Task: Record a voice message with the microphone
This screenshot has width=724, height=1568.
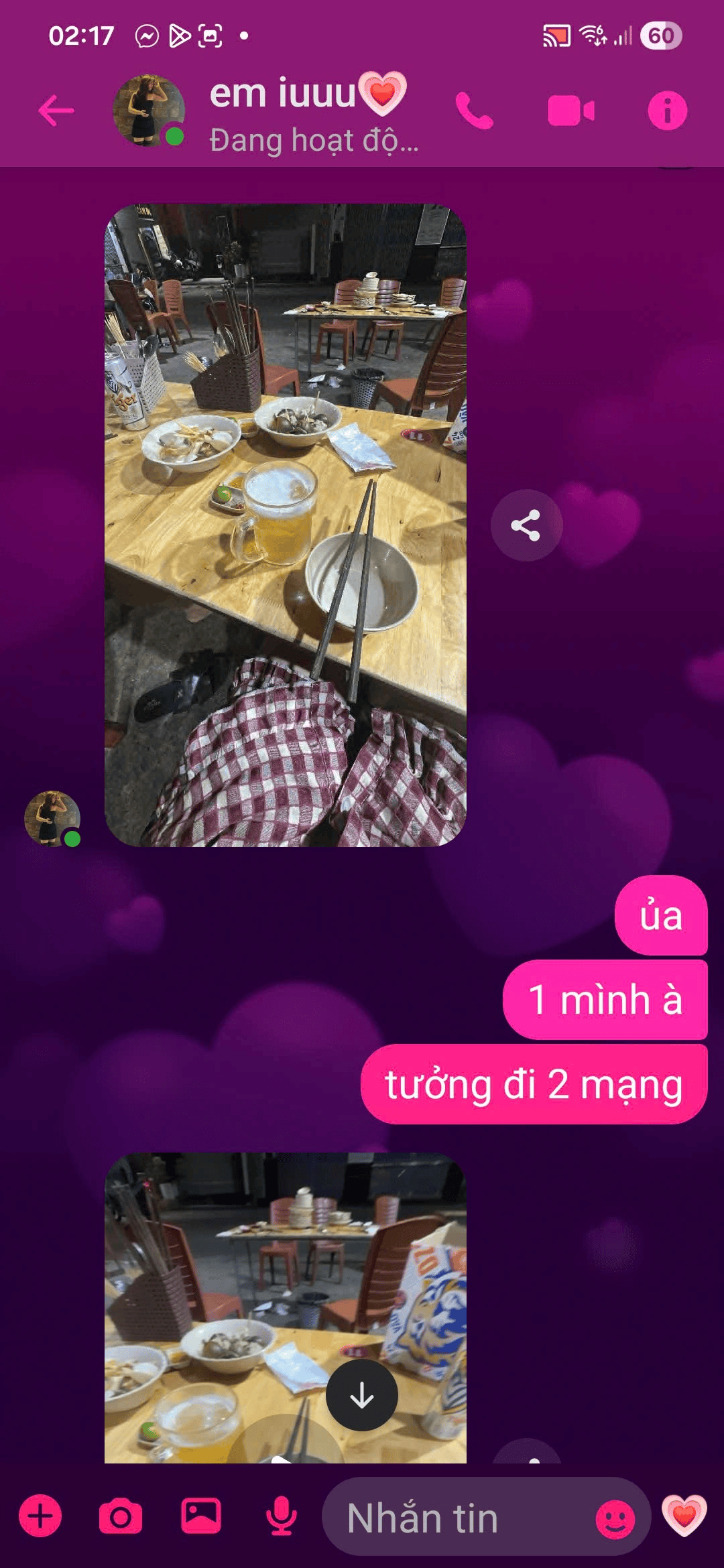Action: [x=282, y=1517]
